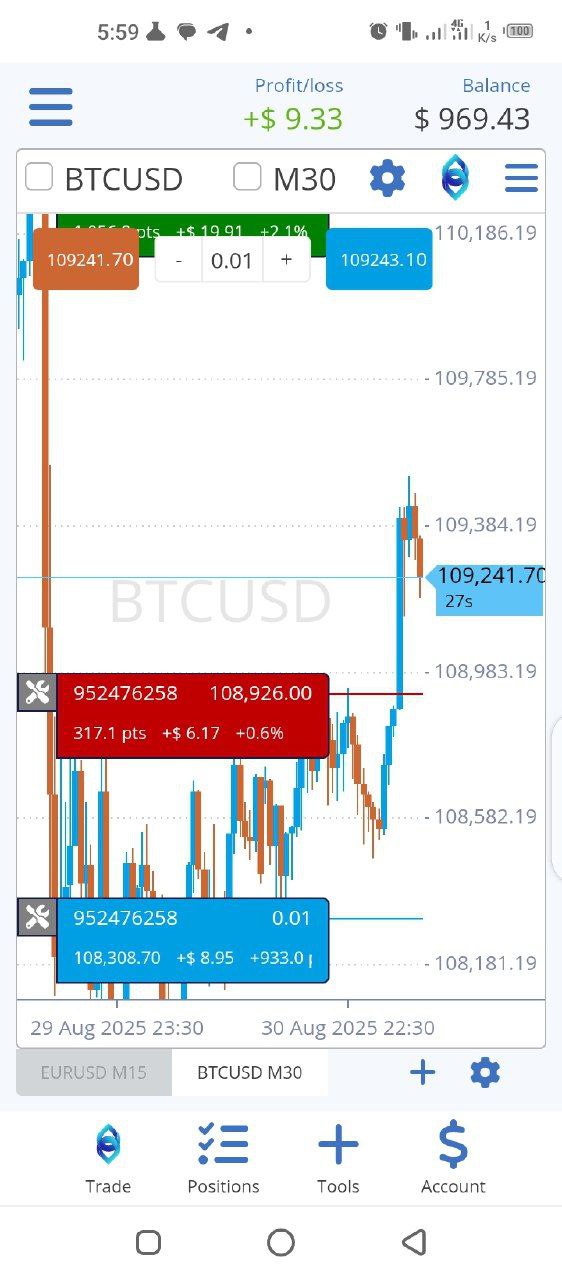Image resolution: width=562 pixels, height=1280 pixels.
Task: Buy at 109243.10
Action: (379, 259)
